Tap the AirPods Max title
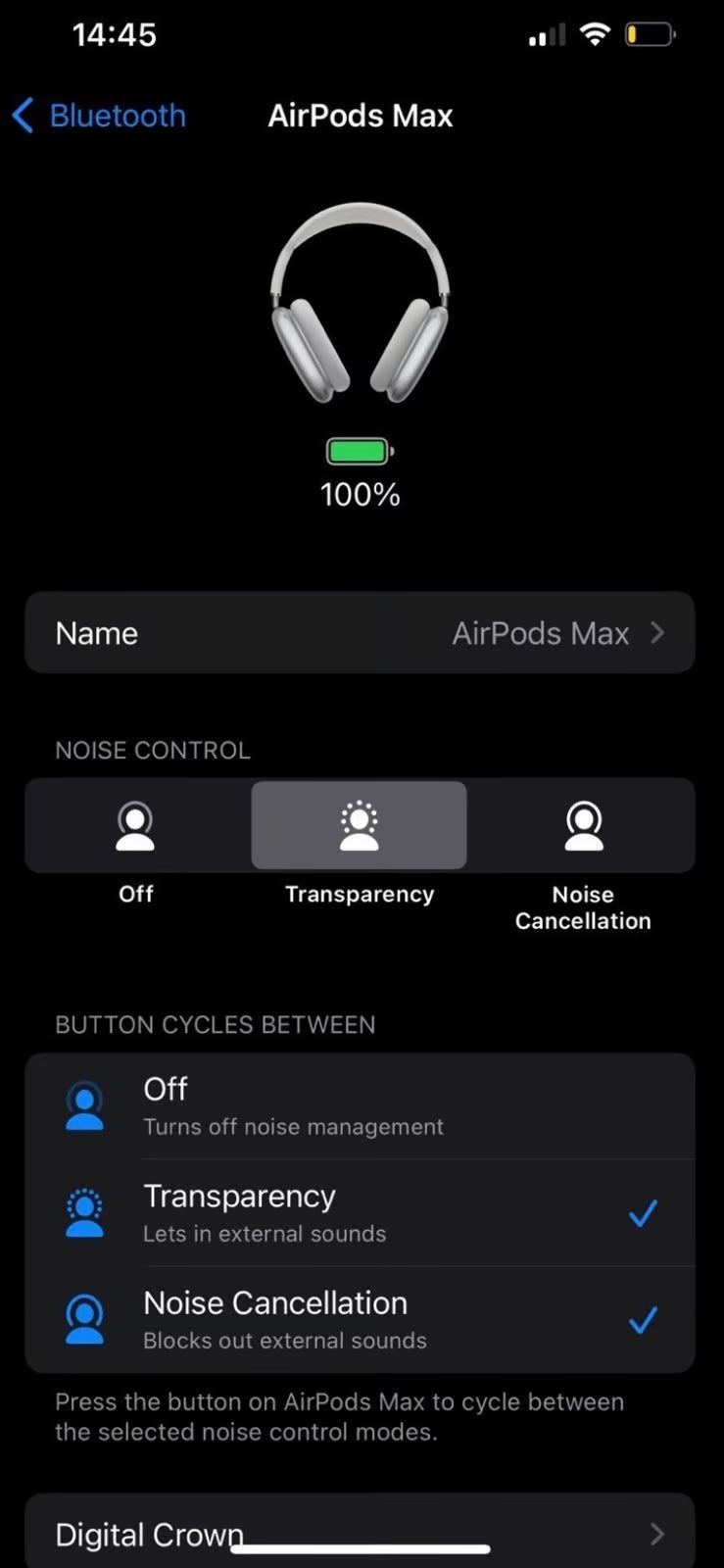 [360, 116]
